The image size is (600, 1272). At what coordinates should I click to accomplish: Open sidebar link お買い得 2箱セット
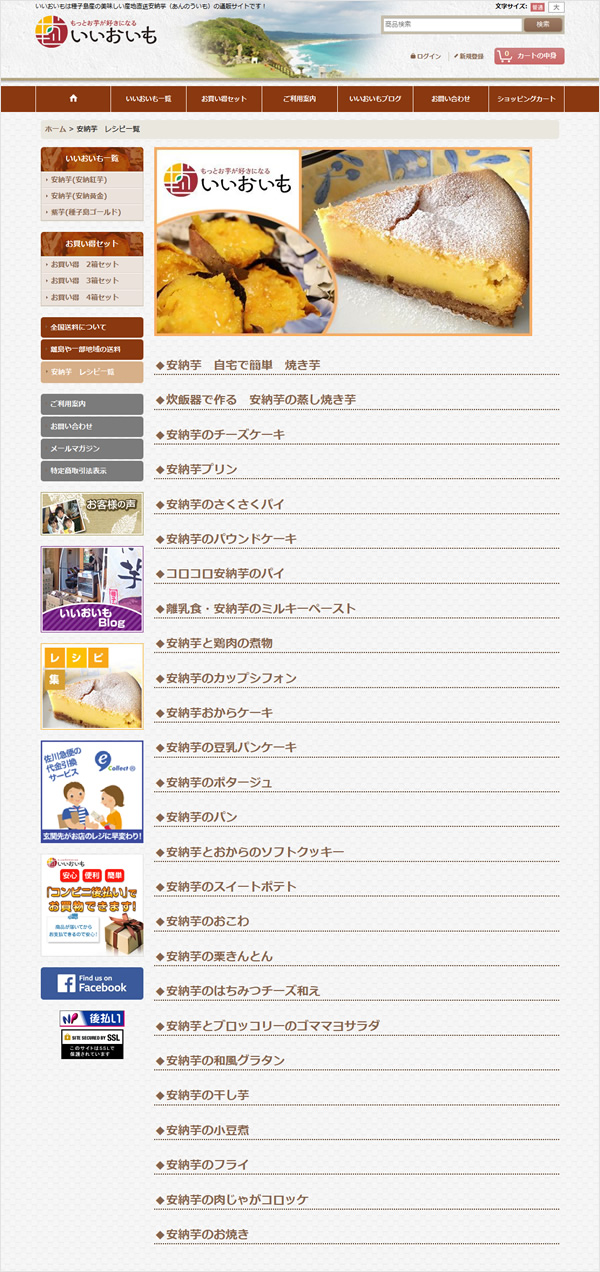click(x=86, y=264)
